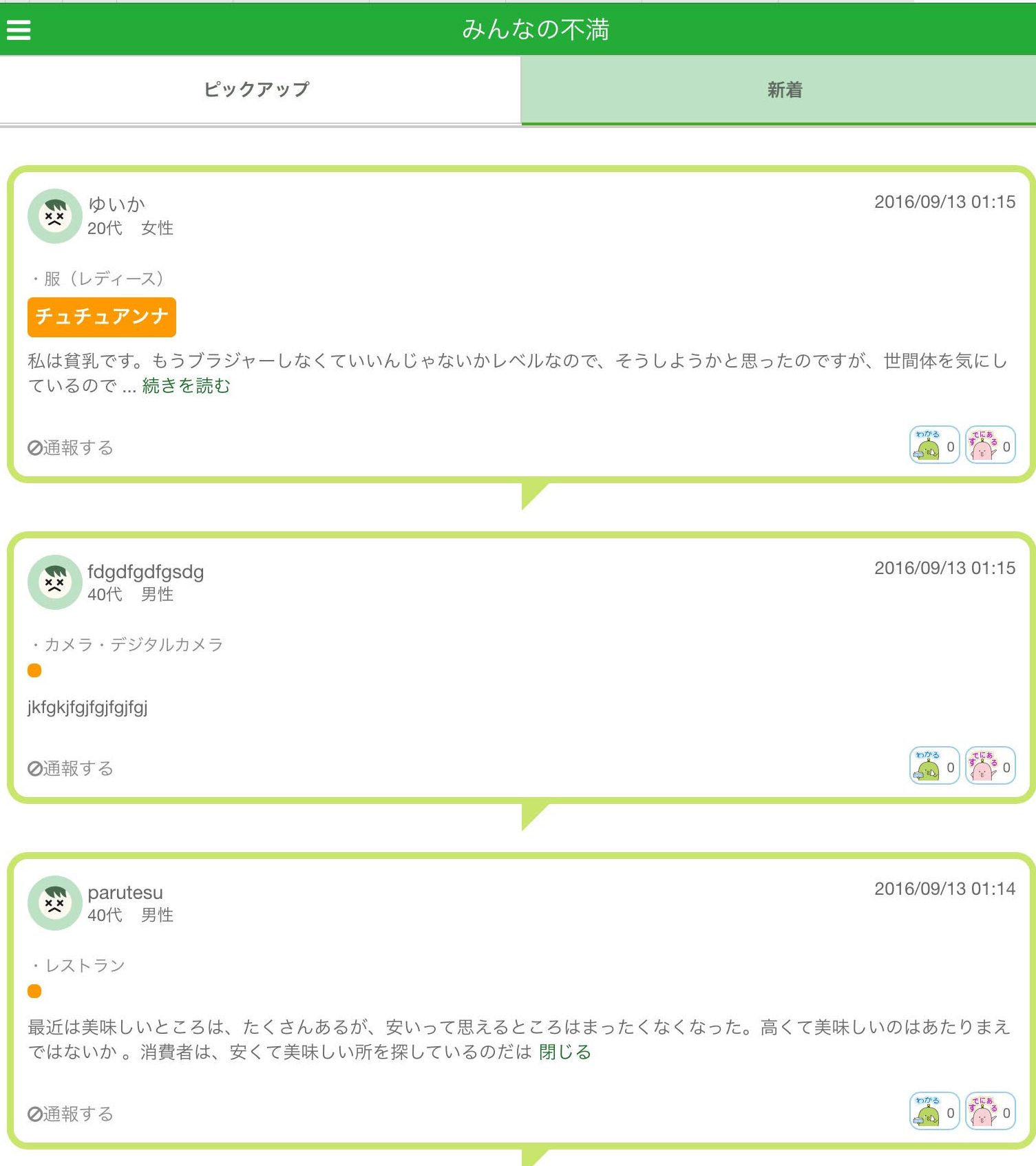This screenshot has width=1036, height=1166.
Task: Report fdgdfgdfgsdg's post with 通報する
Action: (71, 768)
